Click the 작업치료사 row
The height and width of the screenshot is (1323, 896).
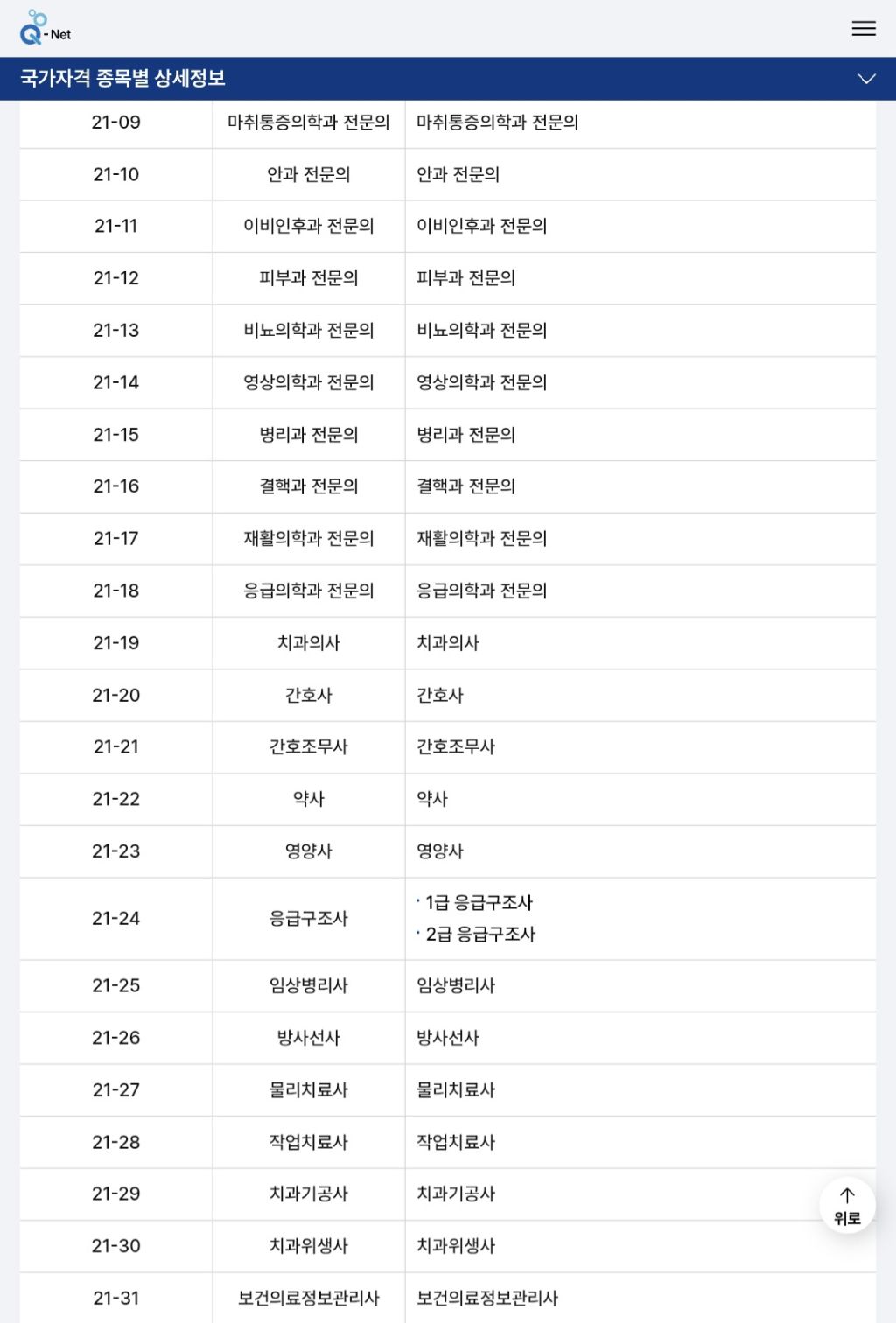point(306,1142)
